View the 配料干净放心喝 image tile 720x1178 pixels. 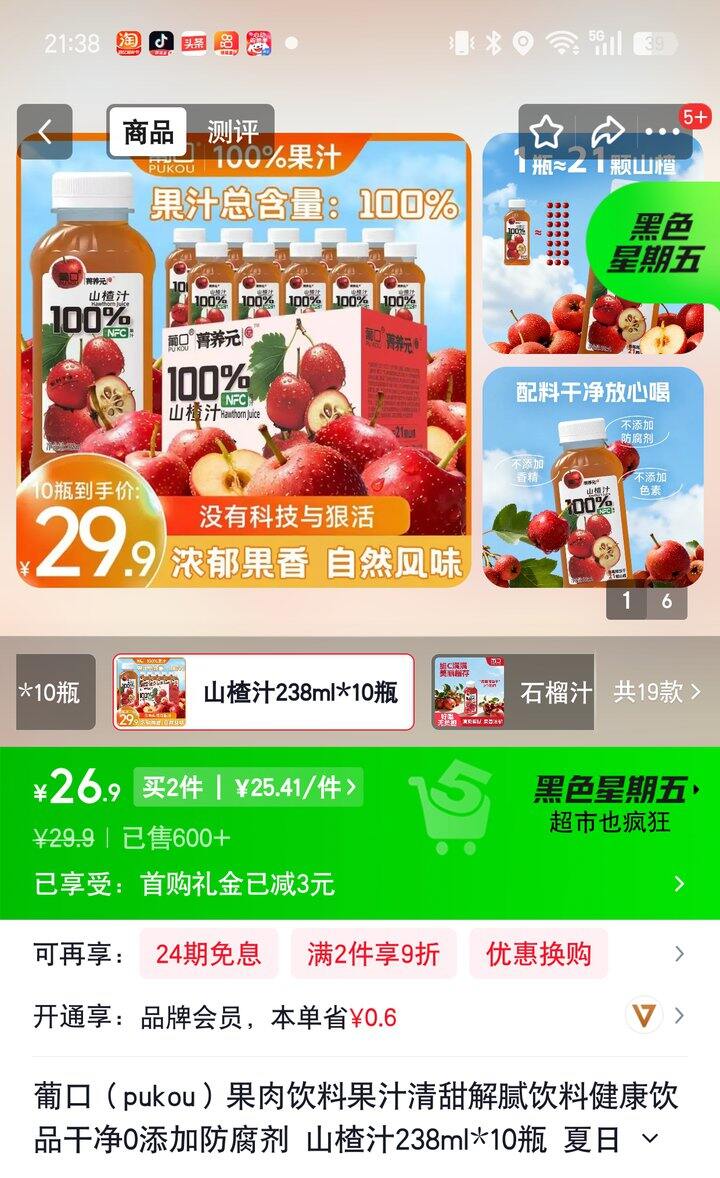coord(593,478)
